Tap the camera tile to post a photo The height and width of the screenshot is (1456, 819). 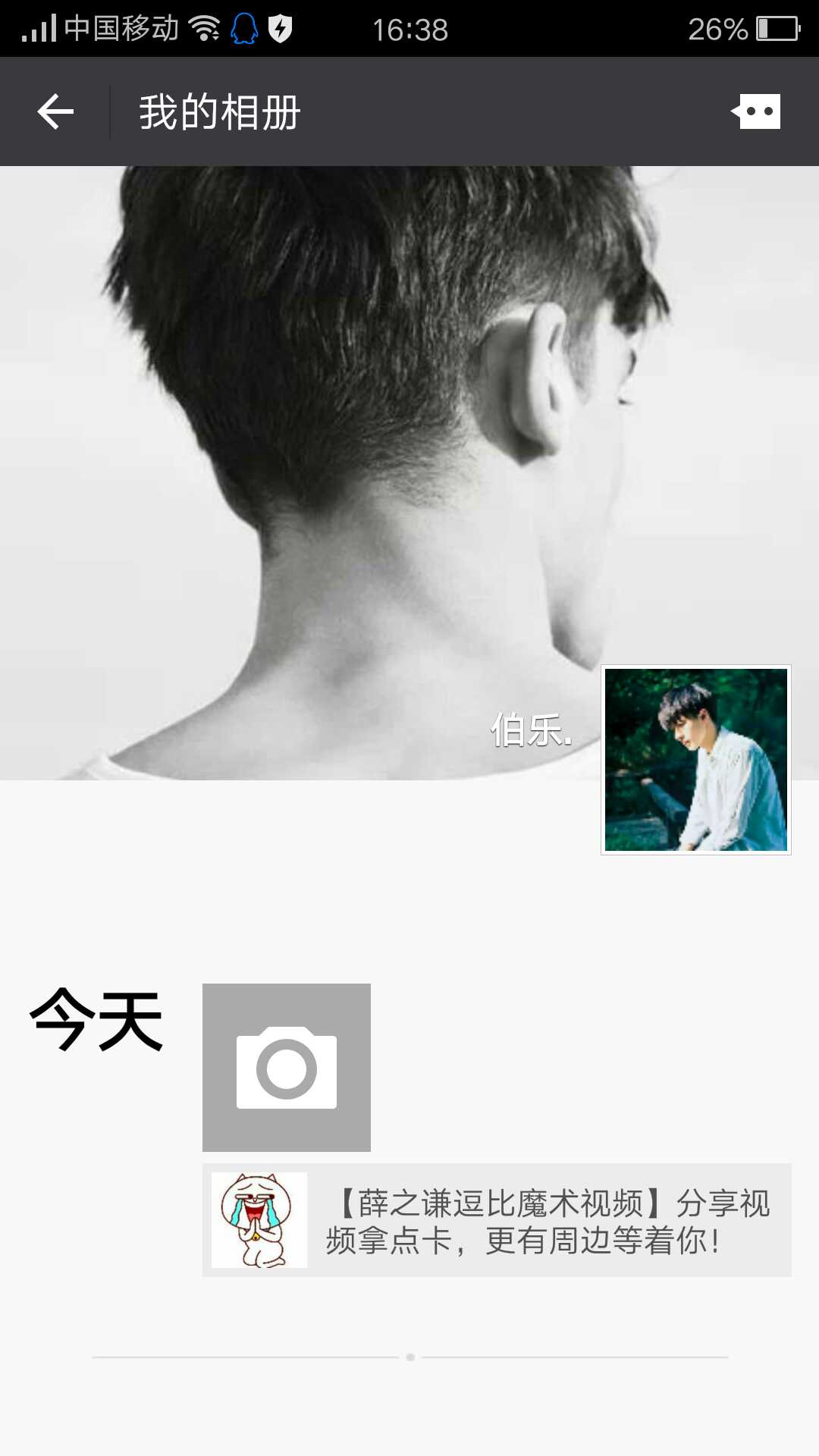[287, 1067]
